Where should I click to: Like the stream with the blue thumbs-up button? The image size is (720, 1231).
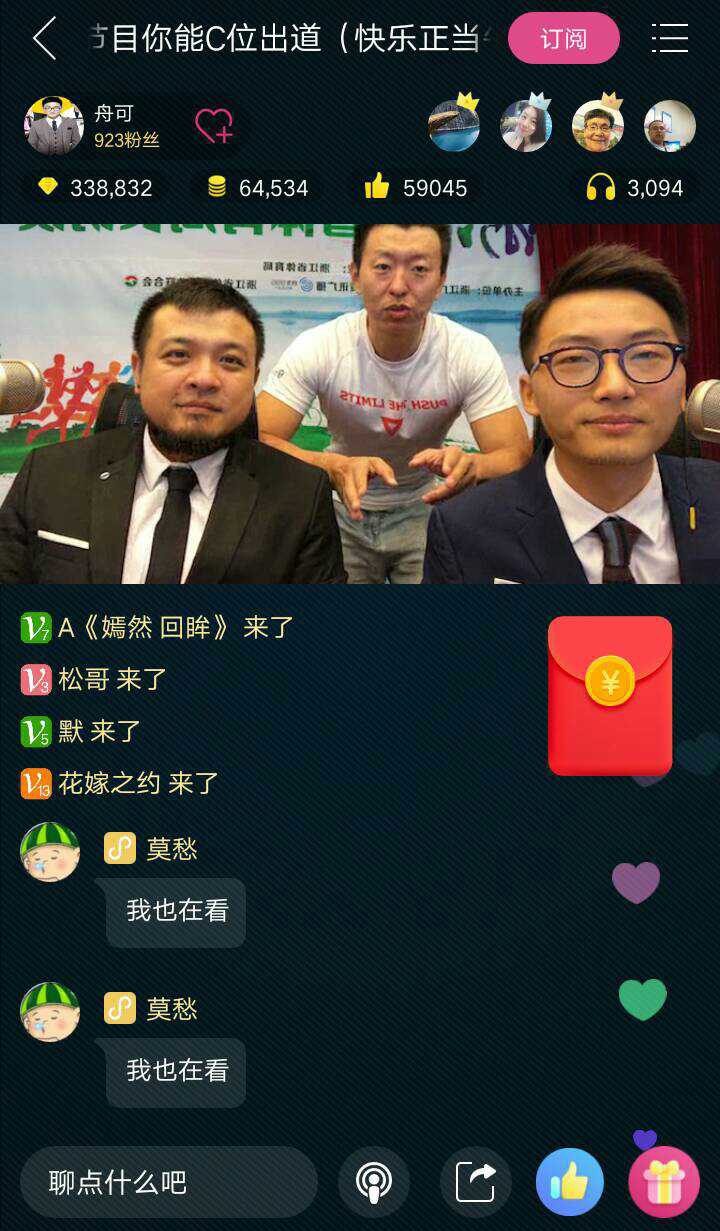click(x=570, y=1182)
